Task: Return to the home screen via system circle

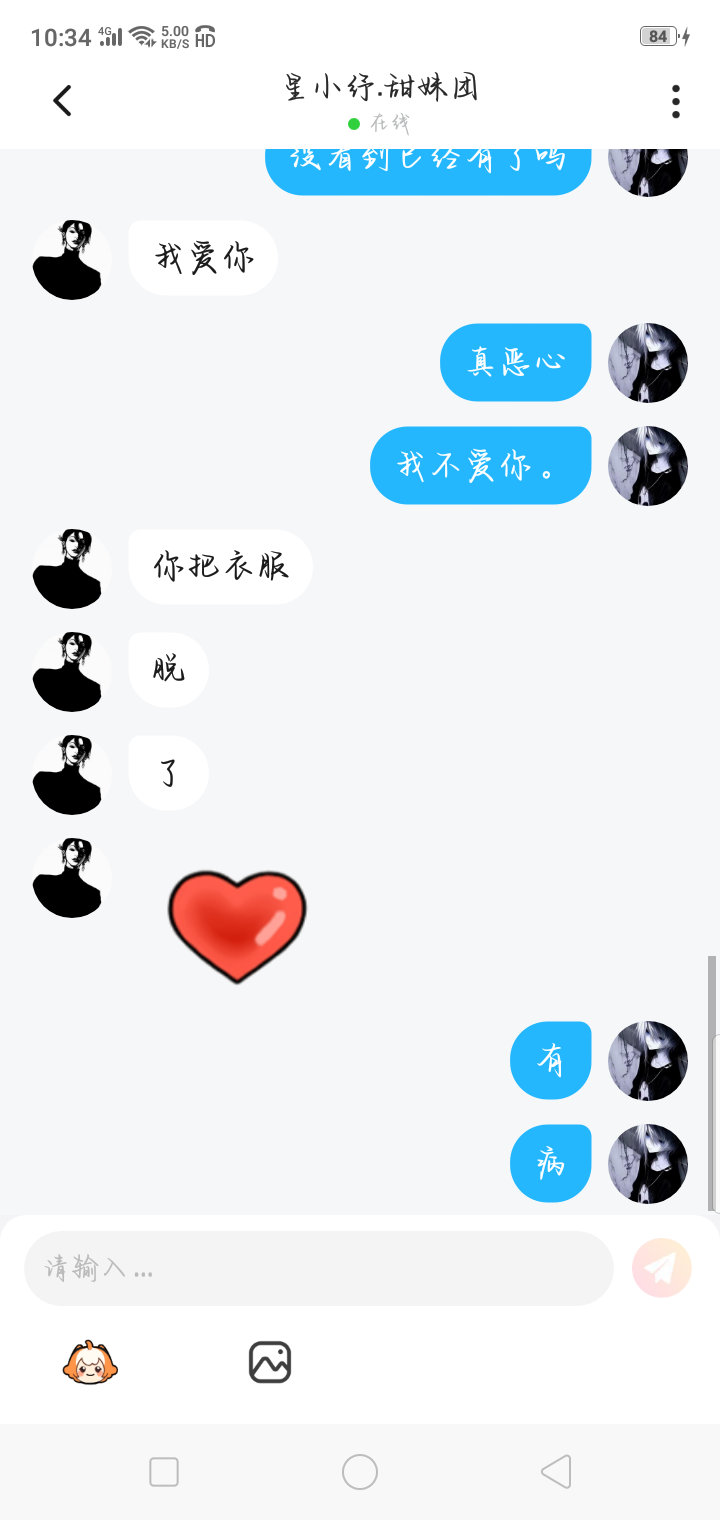Action: (x=360, y=1472)
